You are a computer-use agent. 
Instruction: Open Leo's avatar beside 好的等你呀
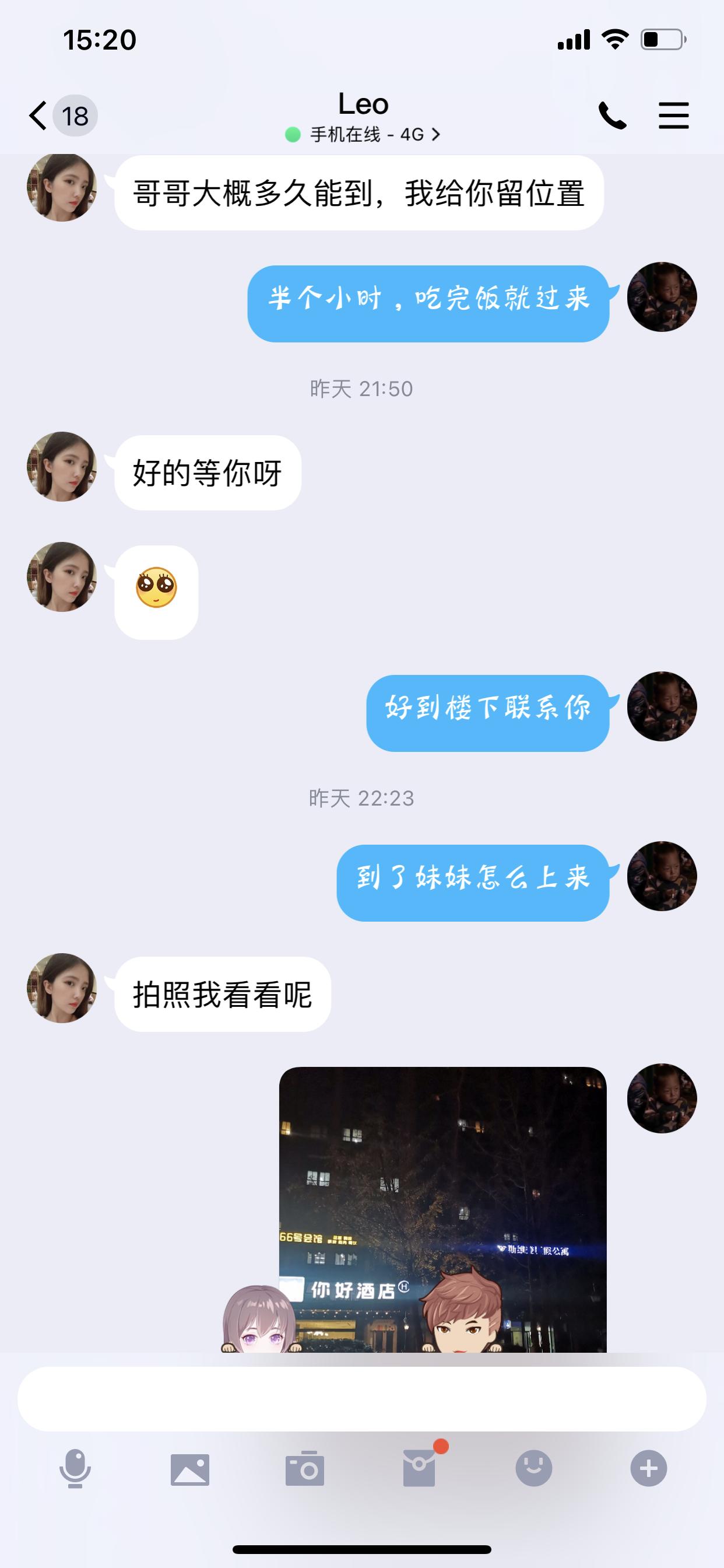(61, 467)
